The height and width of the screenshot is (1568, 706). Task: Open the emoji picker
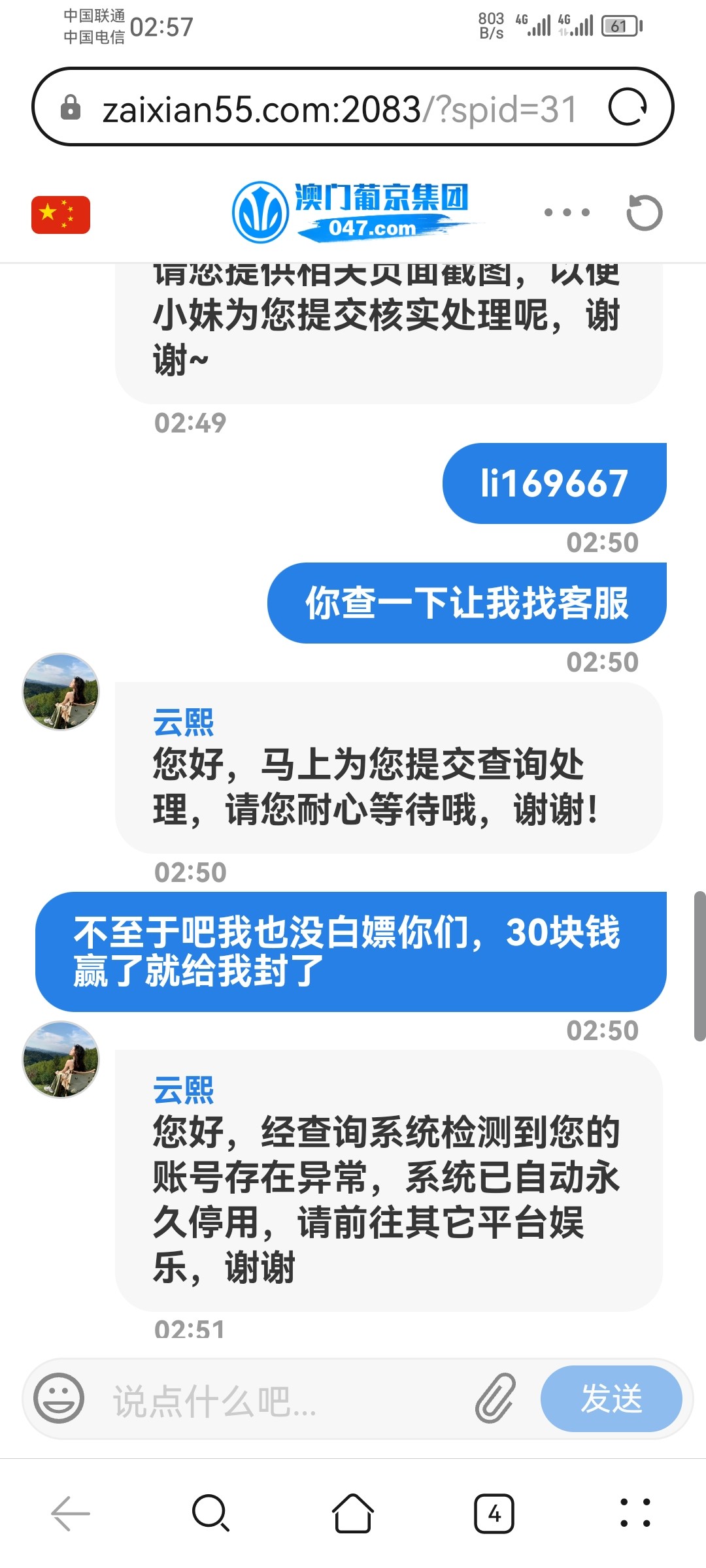pos(59,1399)
